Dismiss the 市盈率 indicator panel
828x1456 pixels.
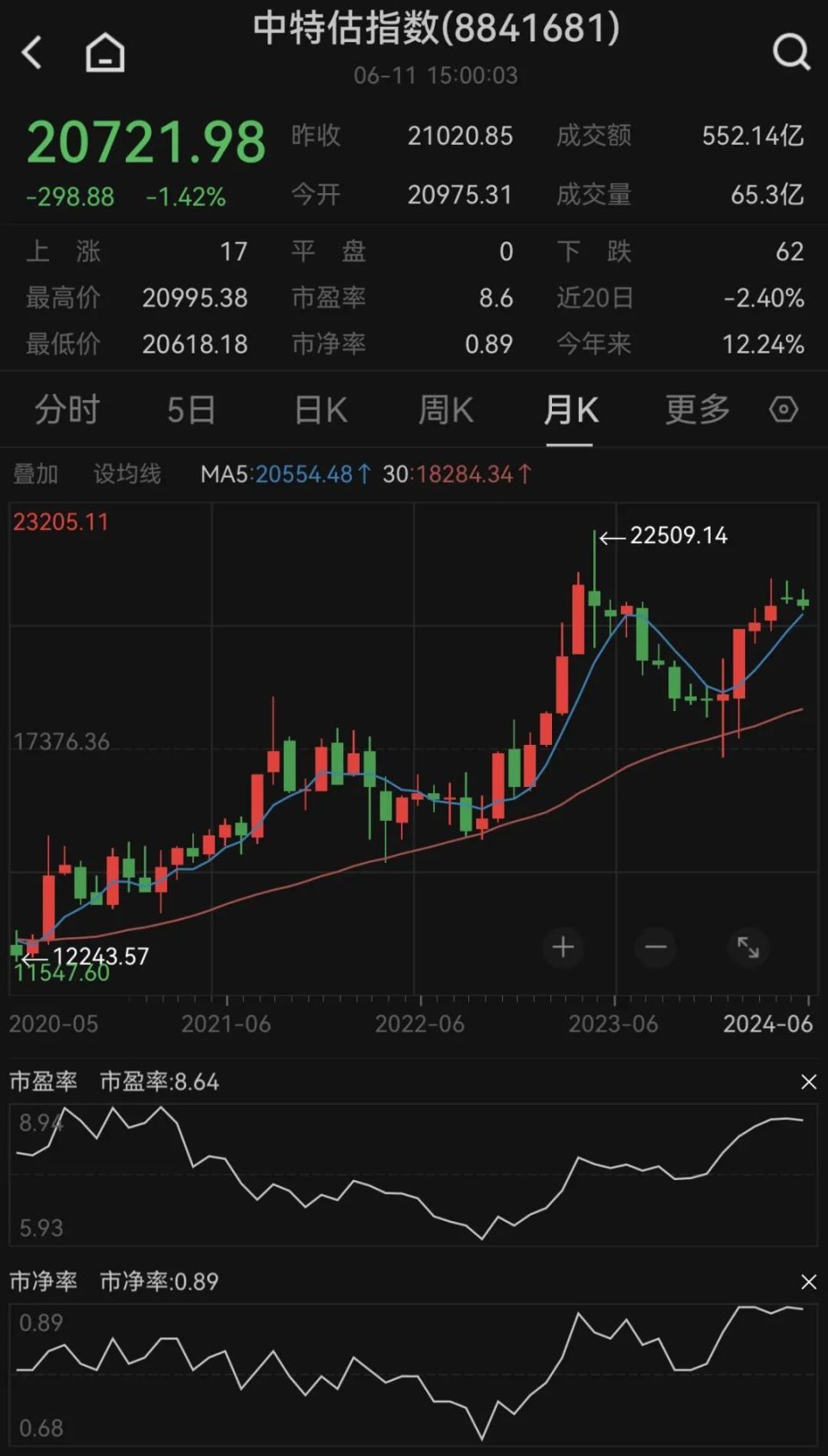808,1082
